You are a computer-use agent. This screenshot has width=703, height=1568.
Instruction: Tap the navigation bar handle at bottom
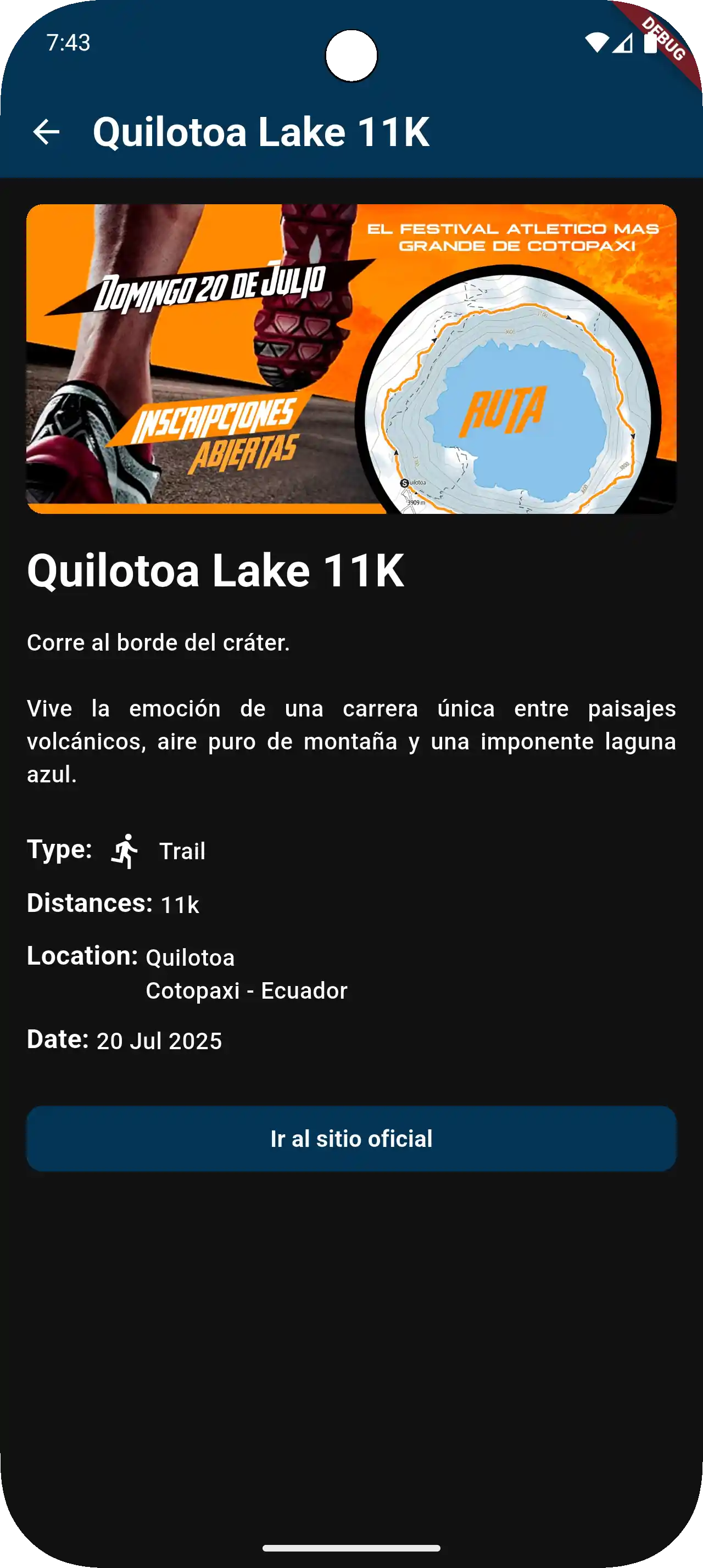(351, 1549)
